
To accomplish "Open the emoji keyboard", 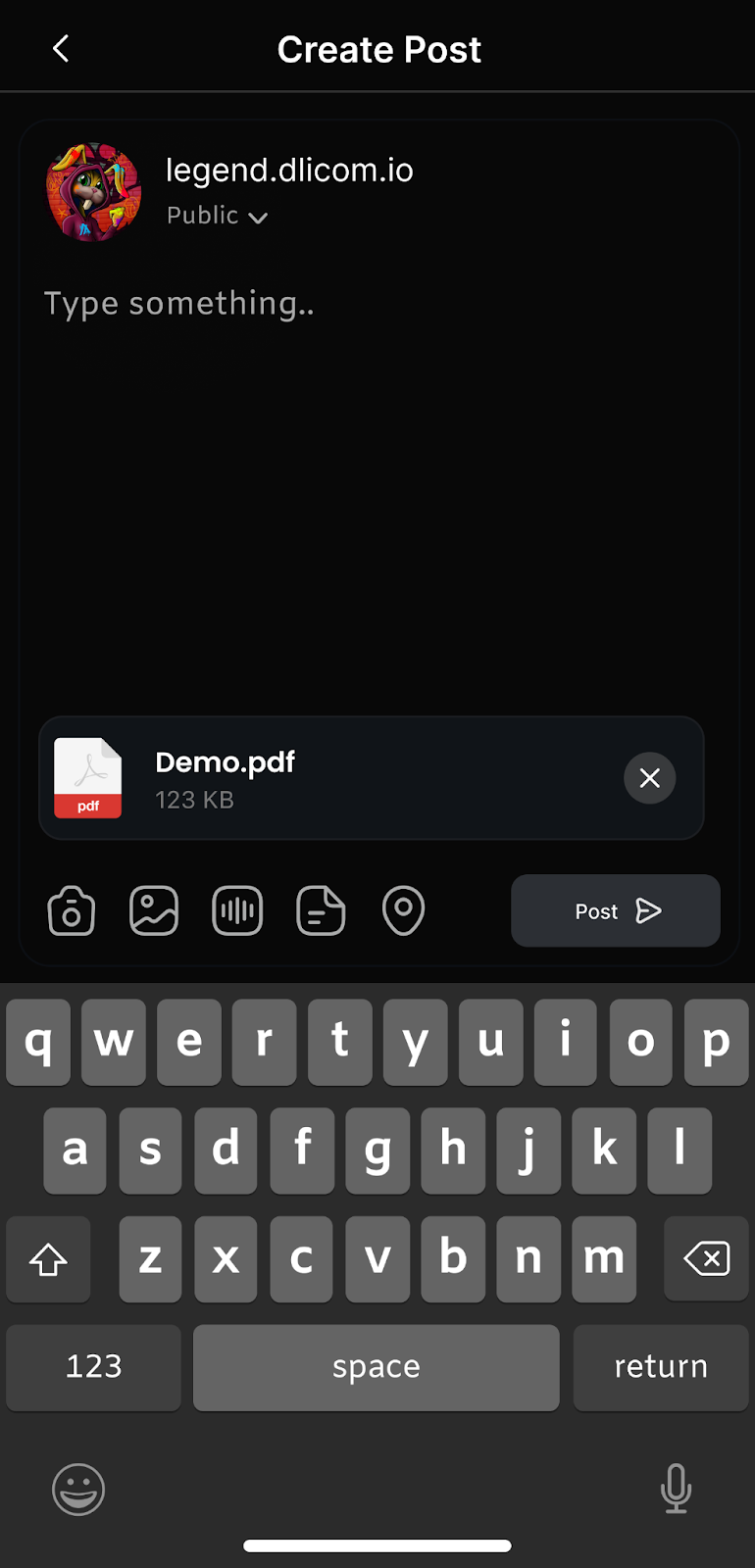I will click(78, 1490).
